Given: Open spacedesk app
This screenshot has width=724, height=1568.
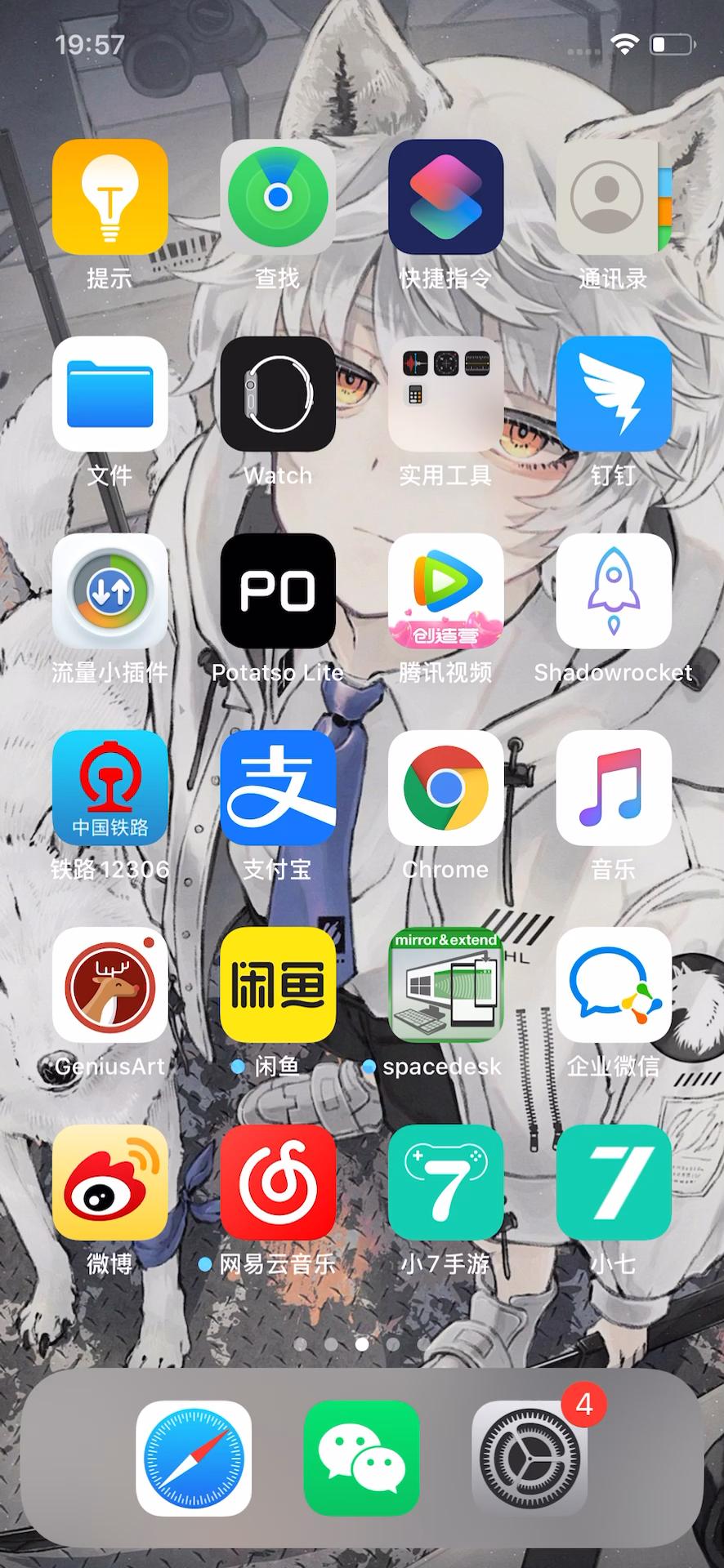Looking at the screenshot, I should [x=445, y=985].
